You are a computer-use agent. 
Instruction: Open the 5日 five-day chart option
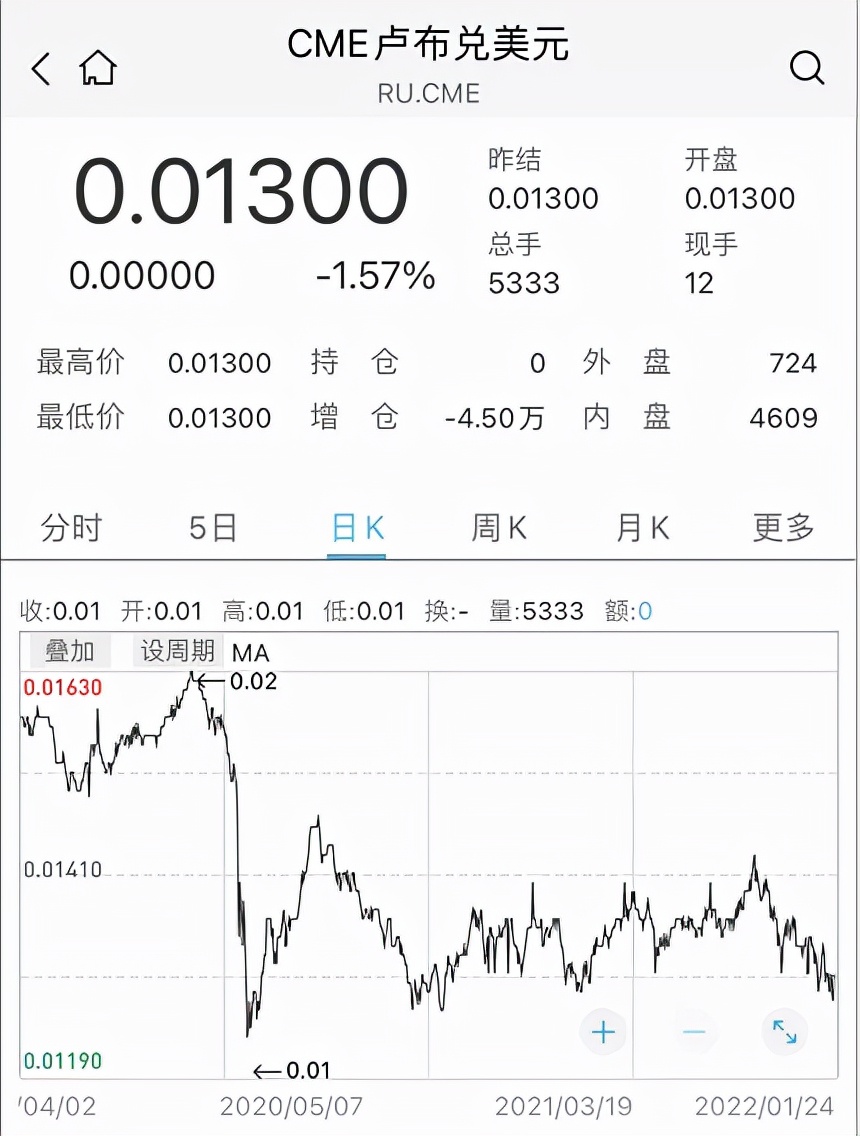[213, 528]
